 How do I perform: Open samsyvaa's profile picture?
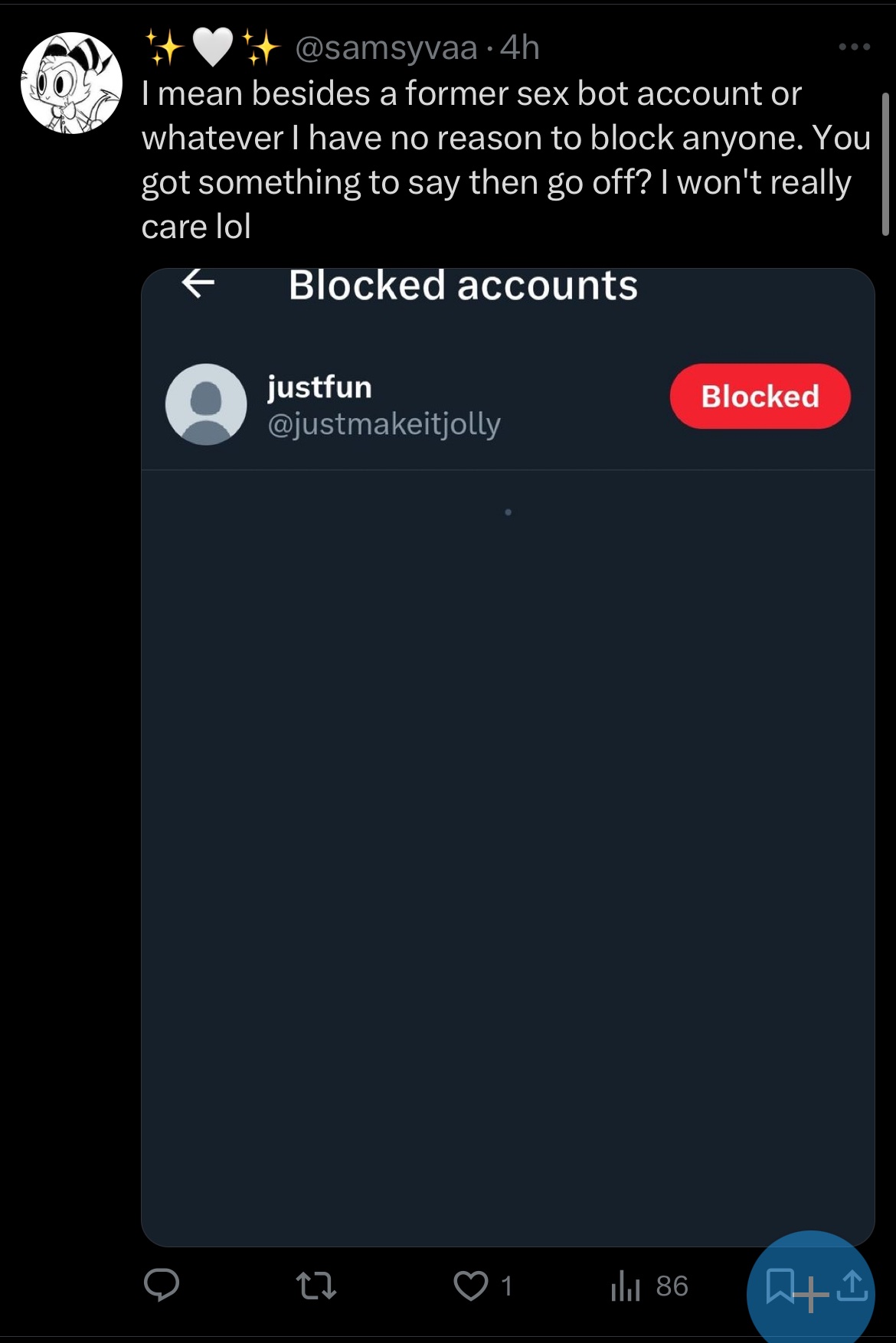[x=71, y=83]
